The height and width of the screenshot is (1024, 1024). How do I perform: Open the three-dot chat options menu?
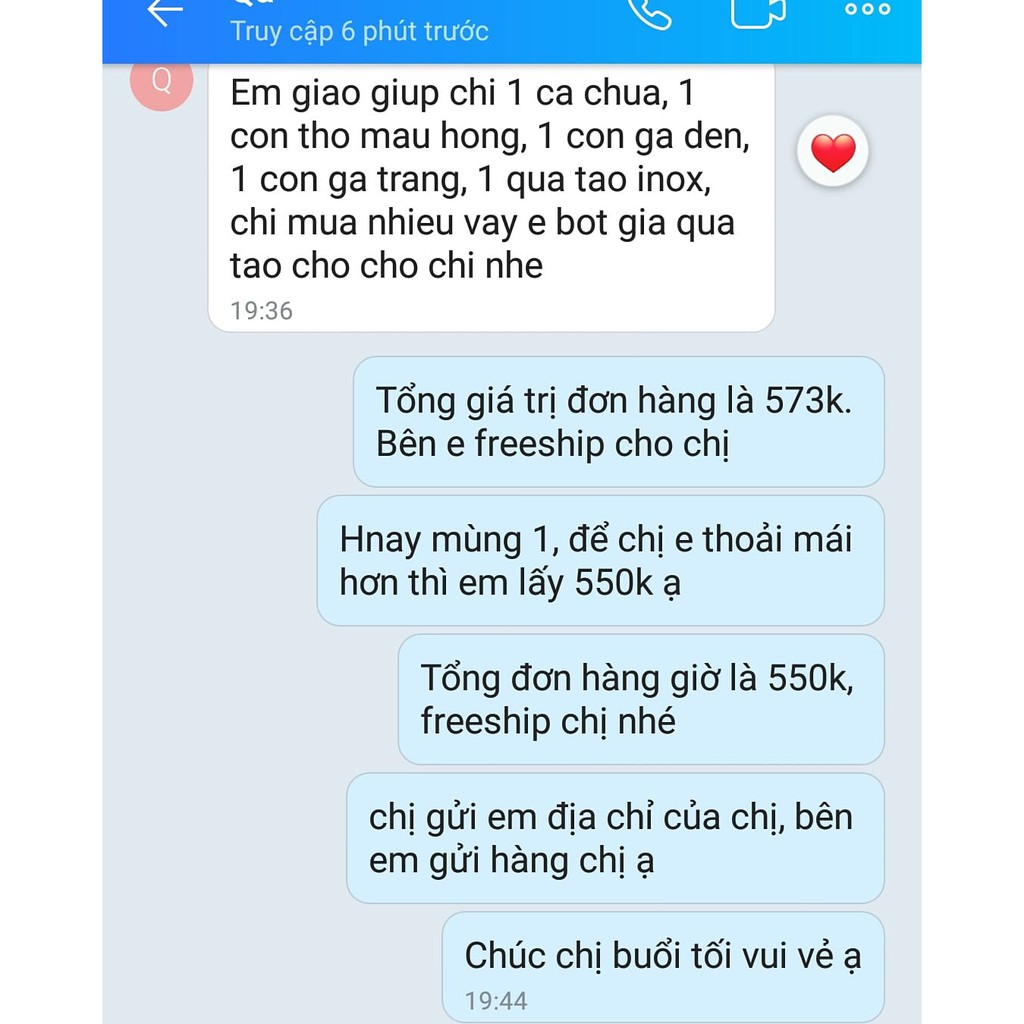pos(867,10)
